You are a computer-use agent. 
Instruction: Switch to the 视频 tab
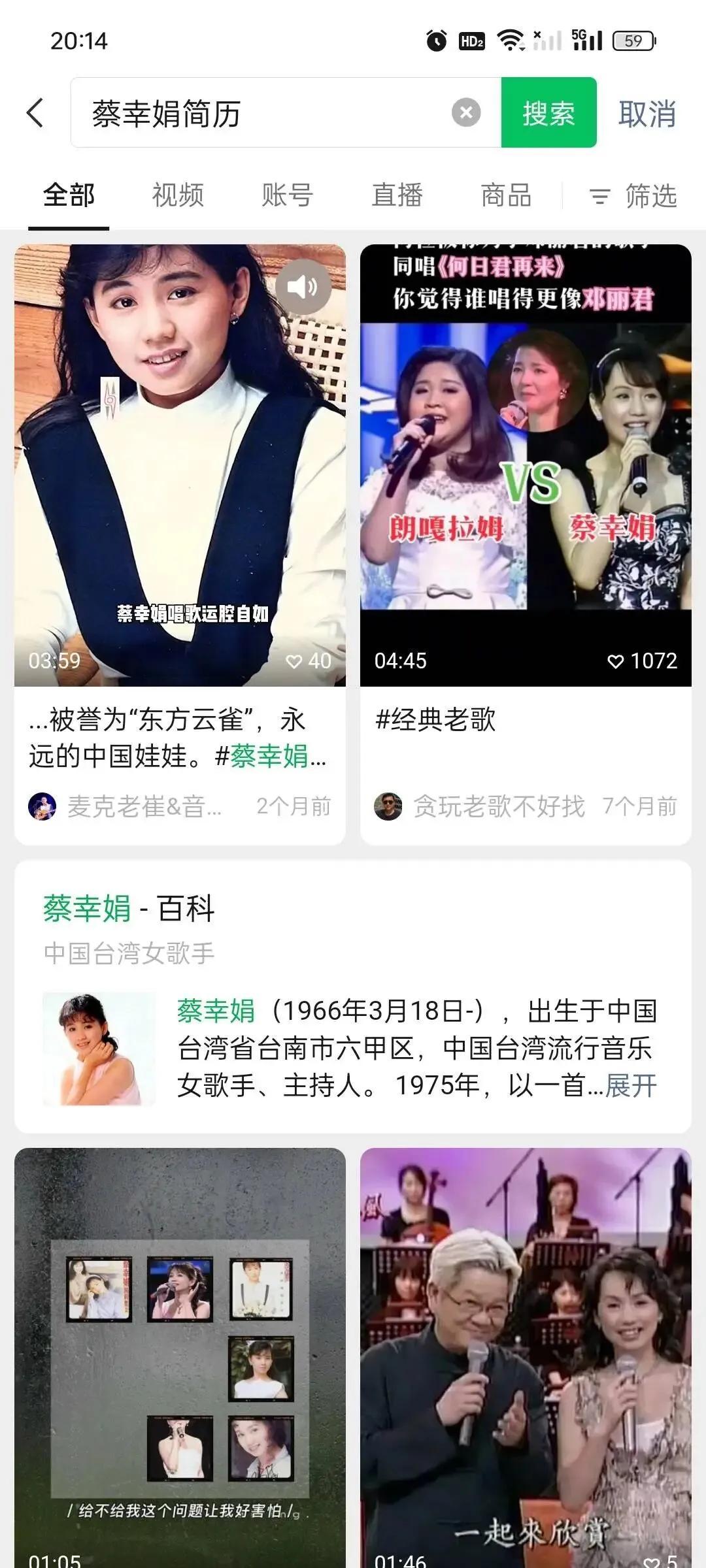(178, 195)
